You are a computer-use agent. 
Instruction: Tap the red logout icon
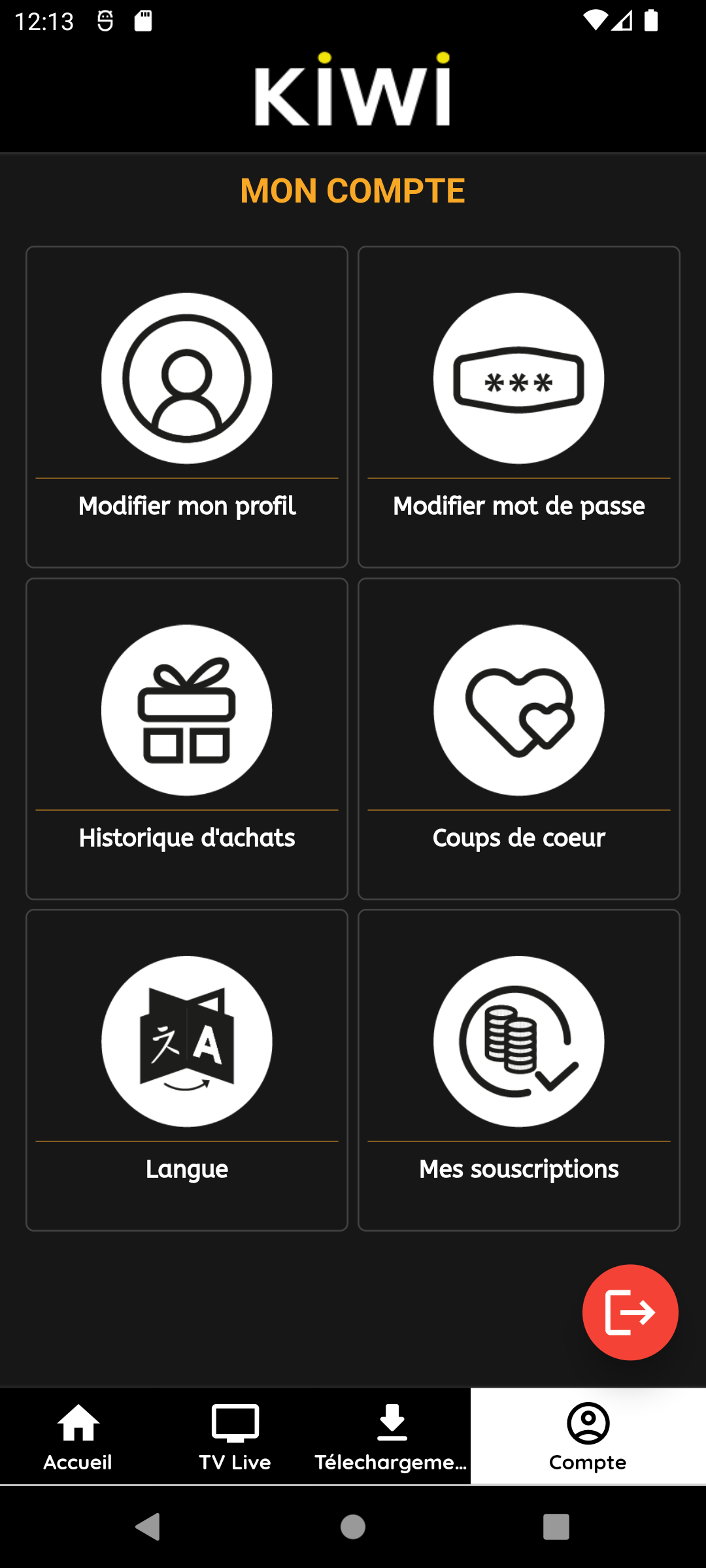tap(630, 1312)
